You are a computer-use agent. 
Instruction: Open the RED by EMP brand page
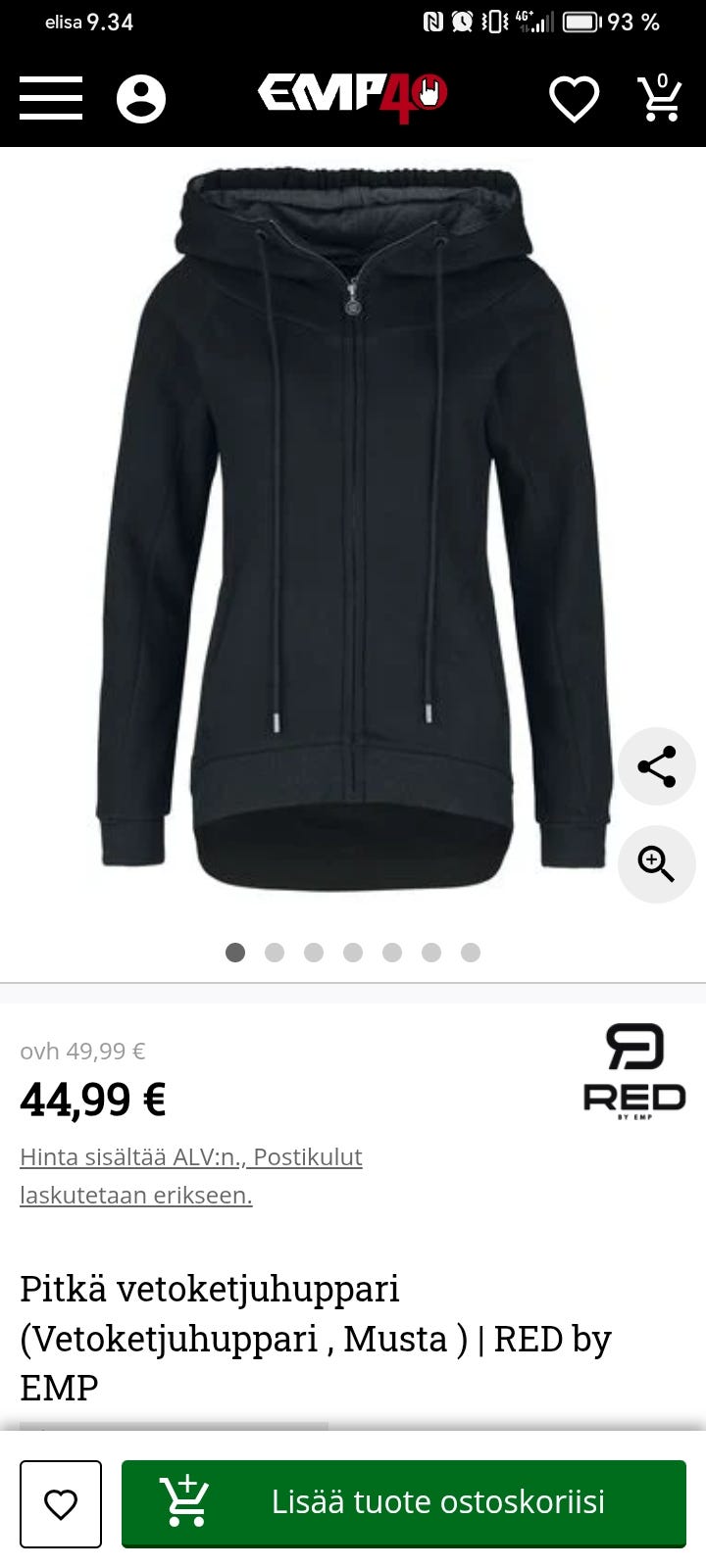tap(634, 1071)
